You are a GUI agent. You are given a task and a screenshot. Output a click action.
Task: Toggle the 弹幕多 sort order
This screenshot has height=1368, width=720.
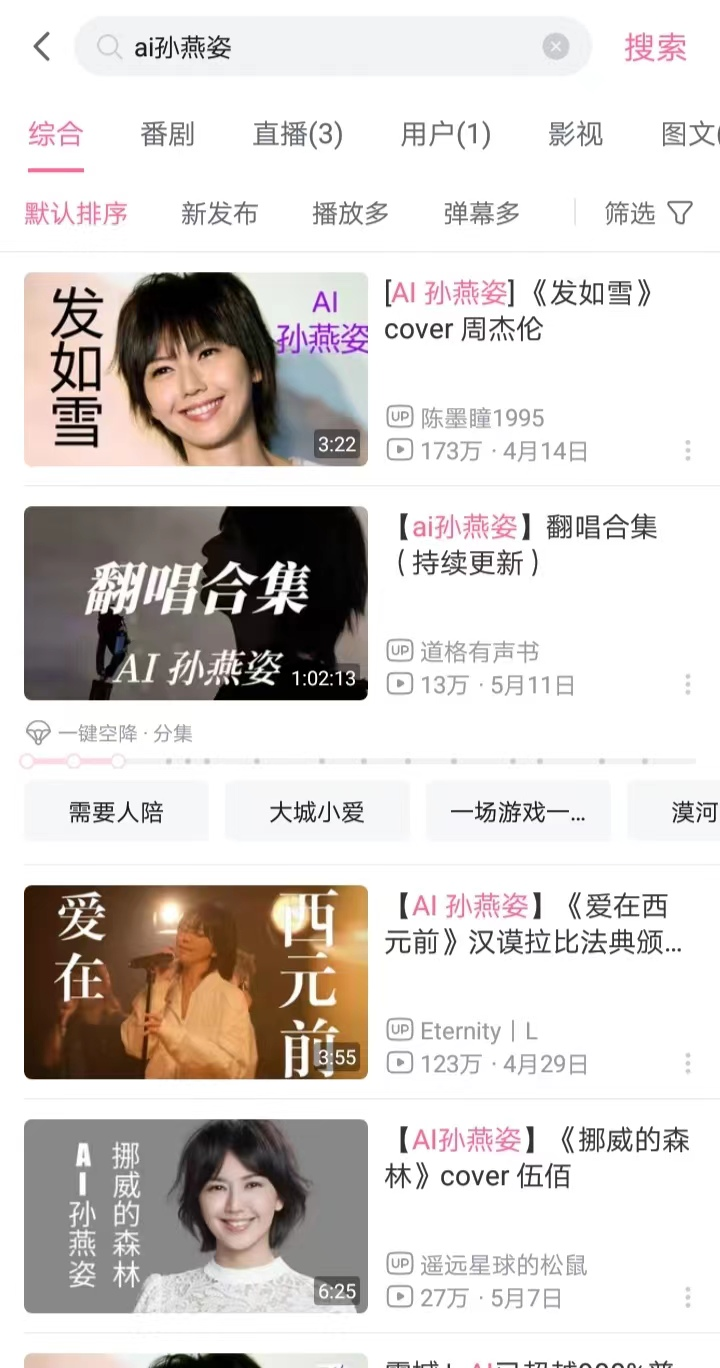pos(481,213)
